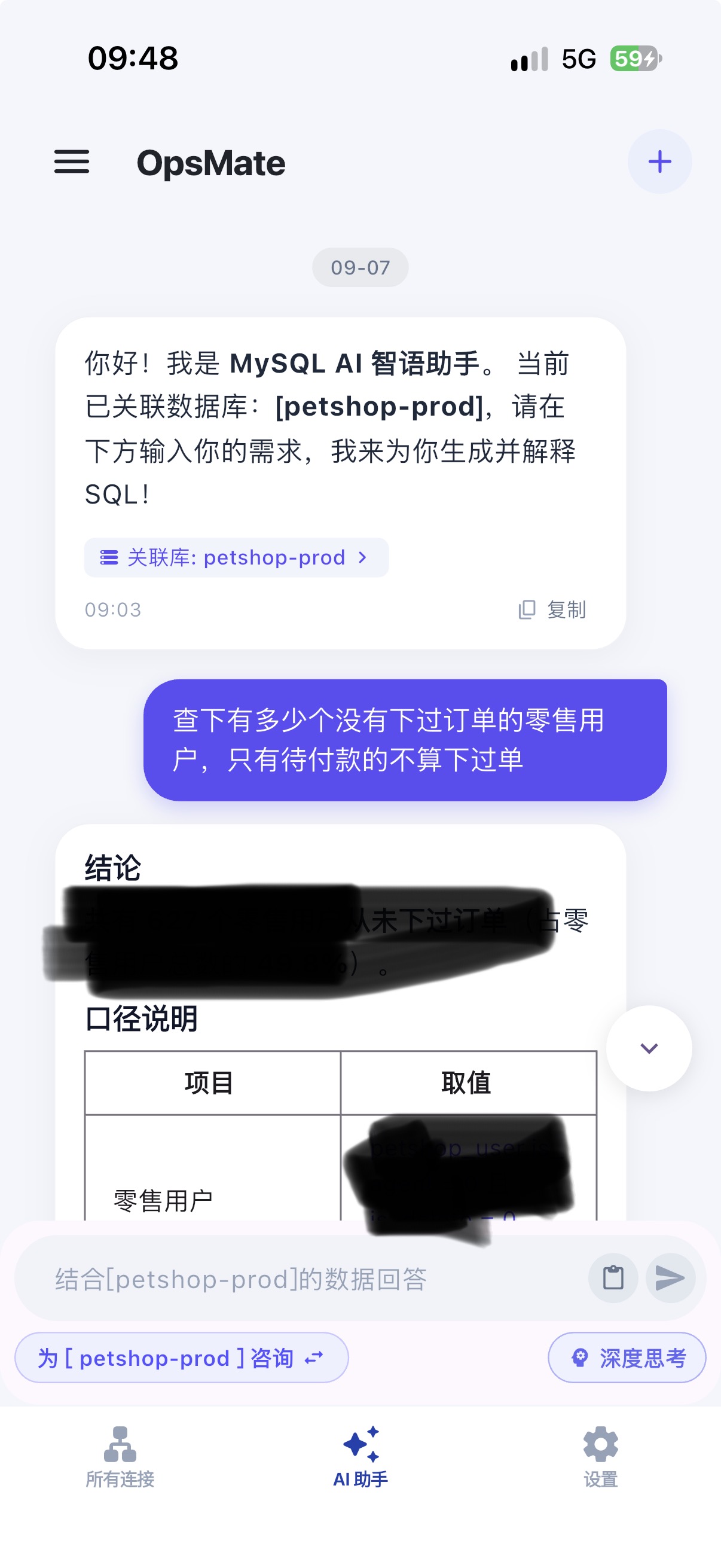Viewport: 721px width, 1568px height.
Task: Tap the clipboard paste icon
Action: tap(613, 1277)
